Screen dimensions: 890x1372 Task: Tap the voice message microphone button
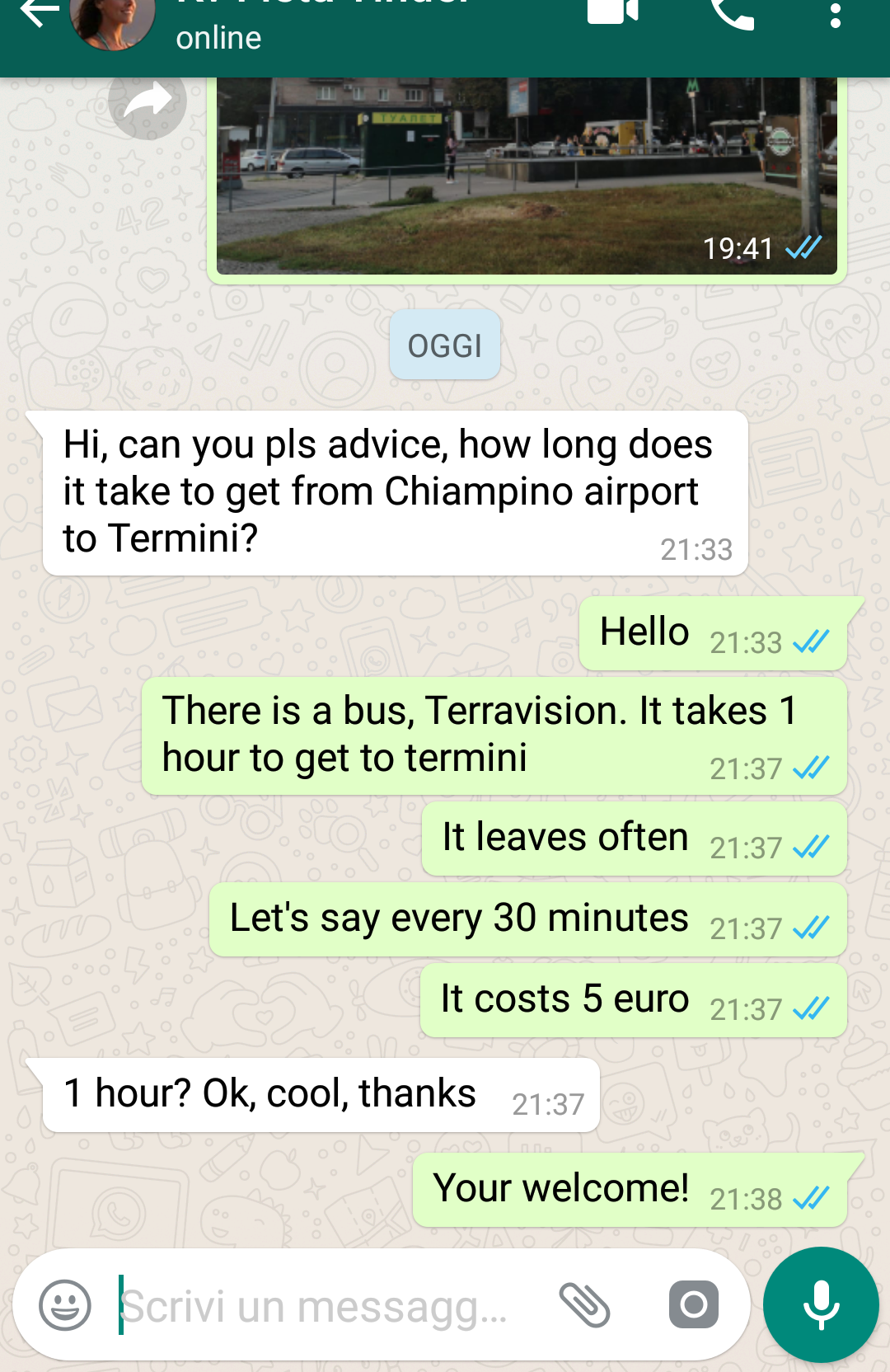tap(821, 1305)
